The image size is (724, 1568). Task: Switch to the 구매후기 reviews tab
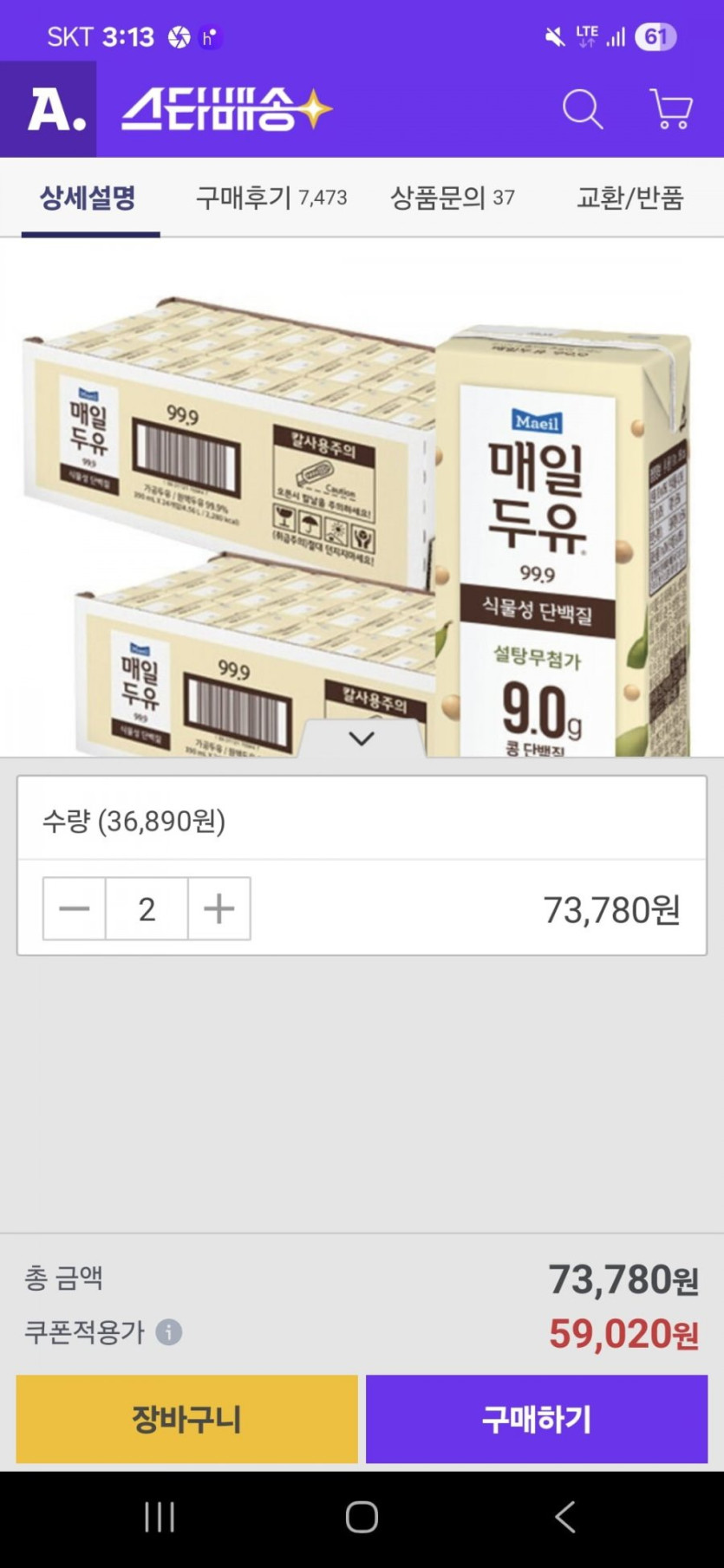pos(271,198)
